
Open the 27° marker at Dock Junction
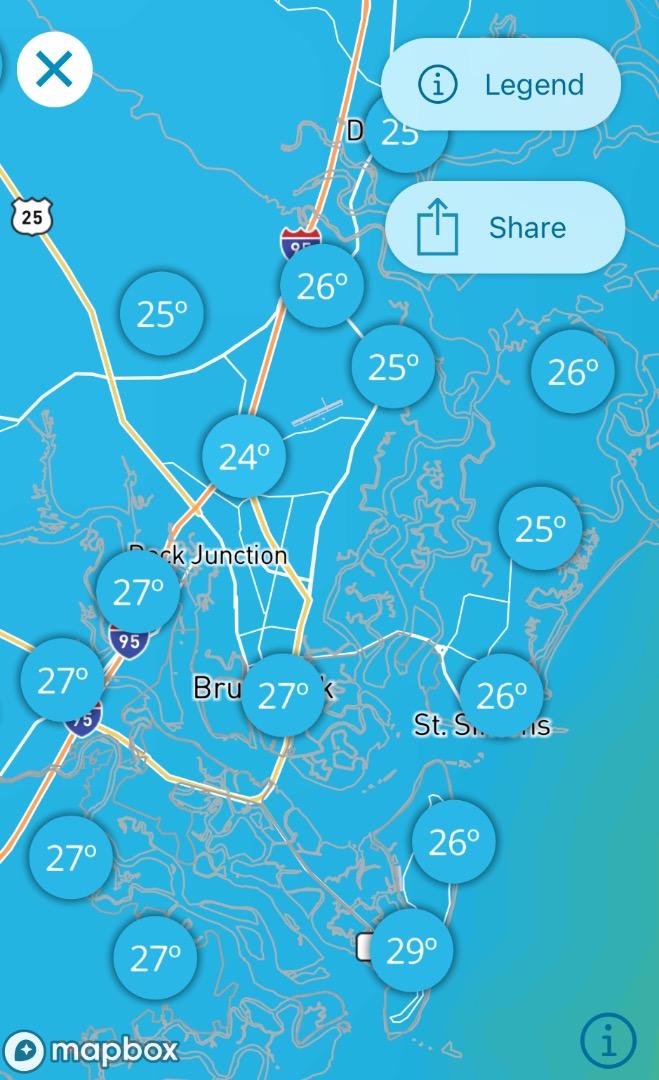point(138,592)
